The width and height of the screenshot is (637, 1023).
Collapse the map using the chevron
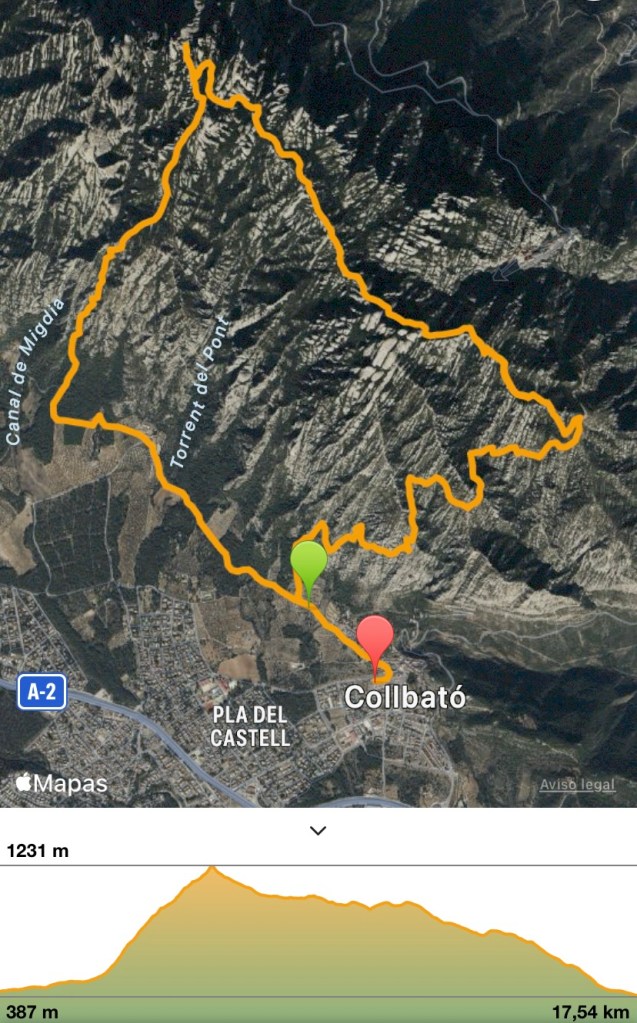tap(318, 830)
